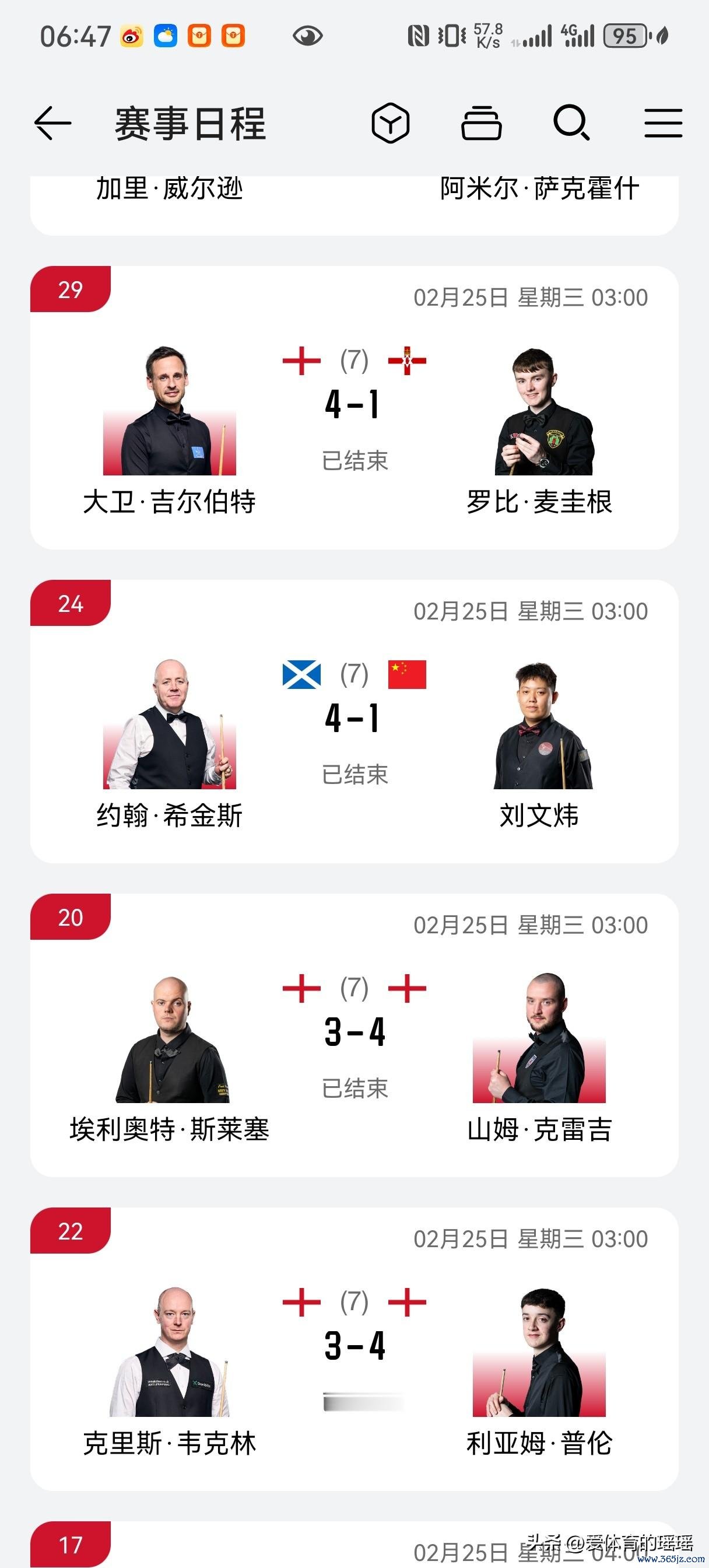Open the stacked cards icon in header
This screenshot has height=1568, width=709.
[481, 123]
